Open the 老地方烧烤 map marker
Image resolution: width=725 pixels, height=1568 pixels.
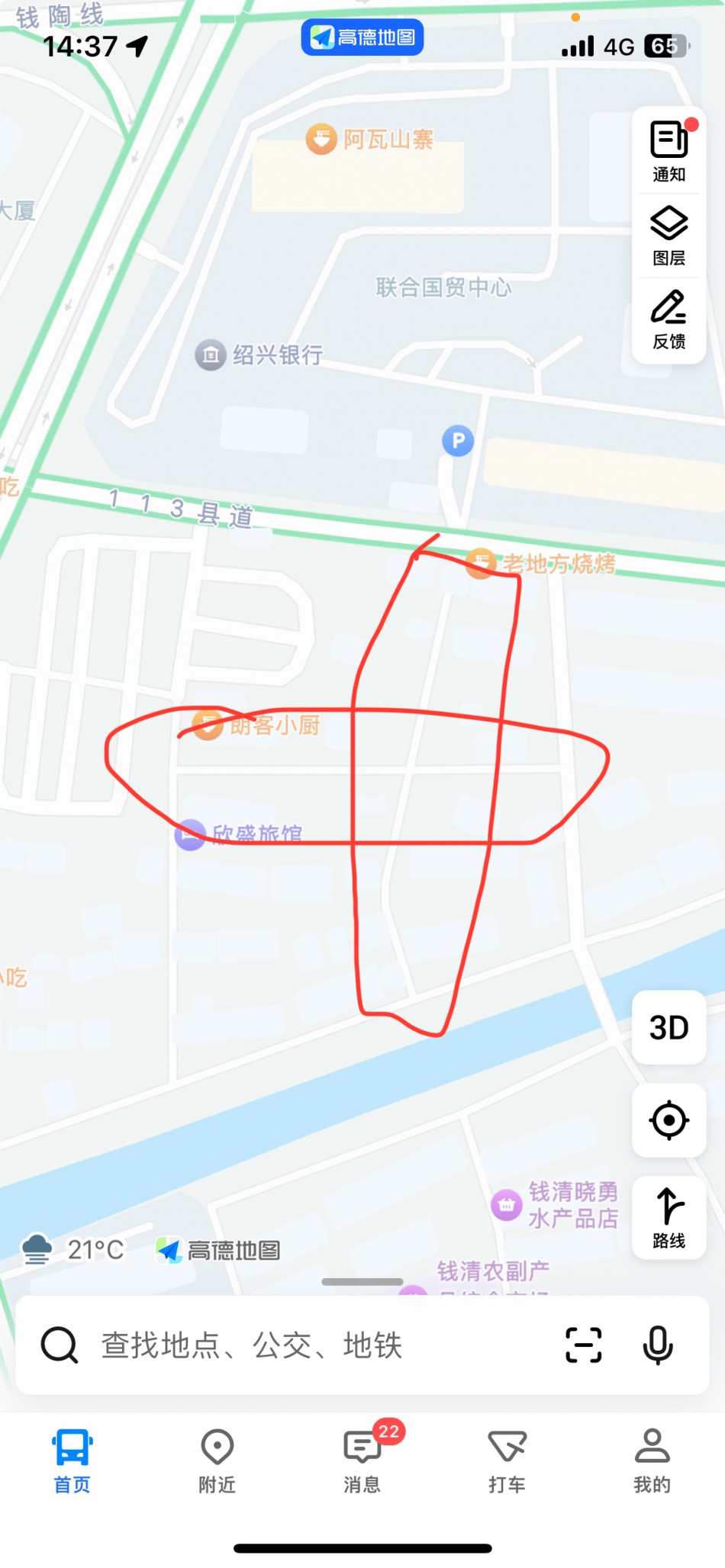pyautogui.click(x=481, y=564)
